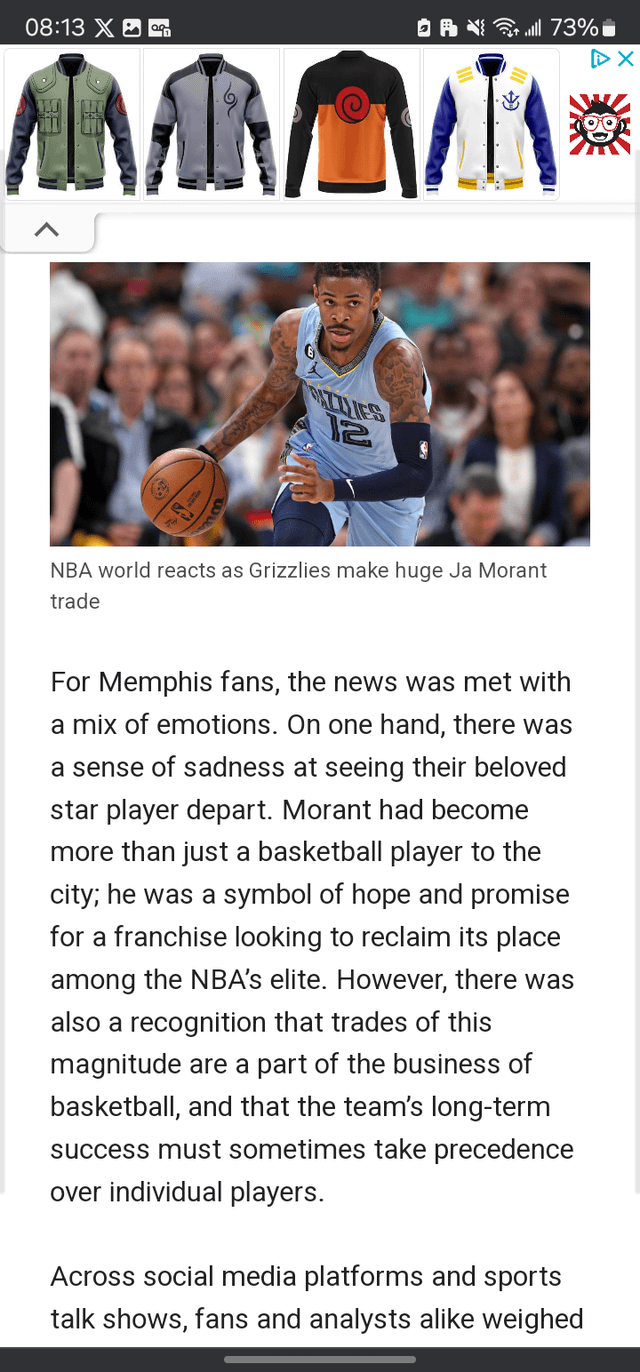This screenshot has width=640, height=1372.
Task: Open the green vest jacket ad
Action: coord(71,124)
